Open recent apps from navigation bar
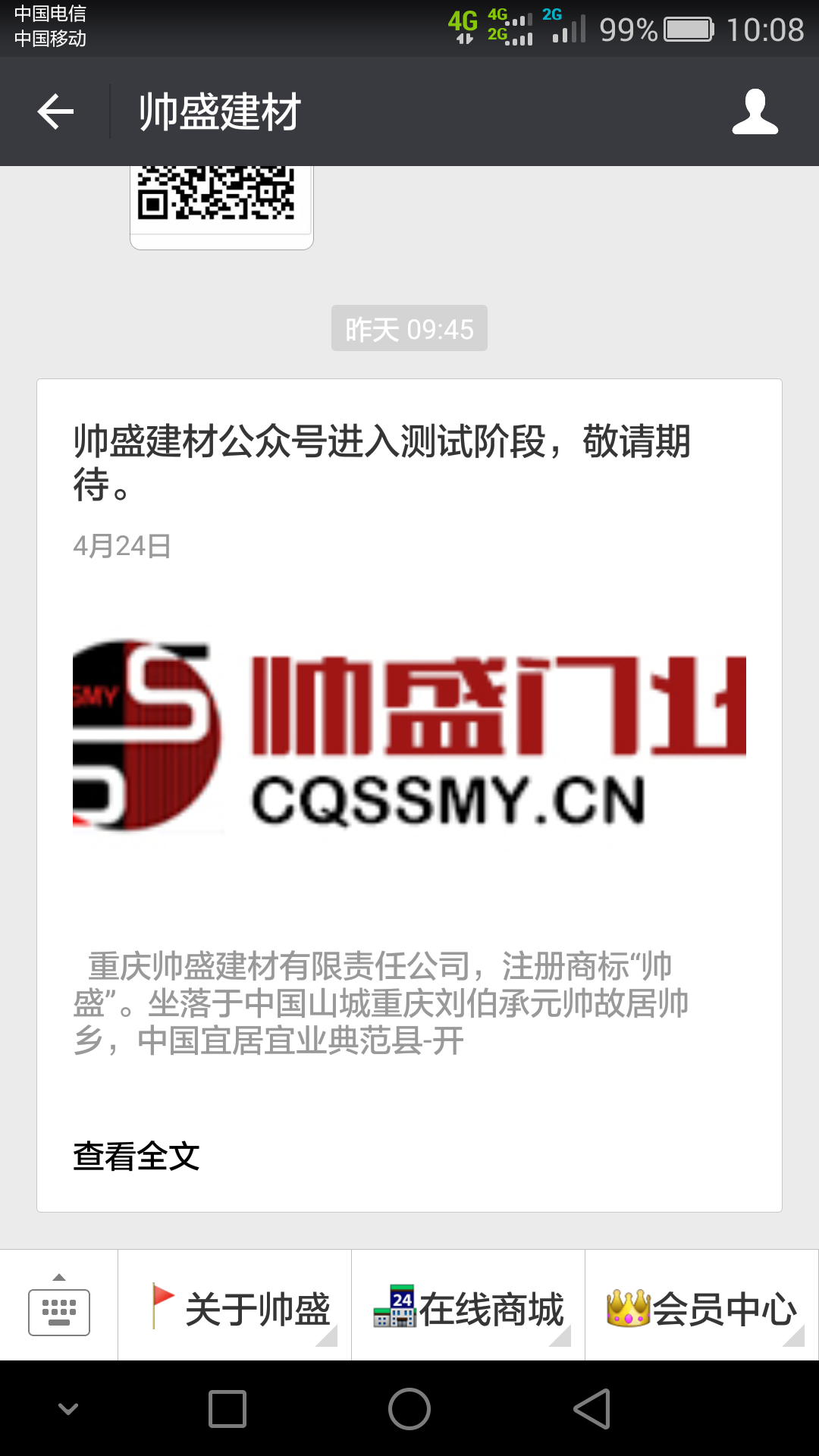The width and height of the screenshot is (819, 1456). click(227, 1409)
